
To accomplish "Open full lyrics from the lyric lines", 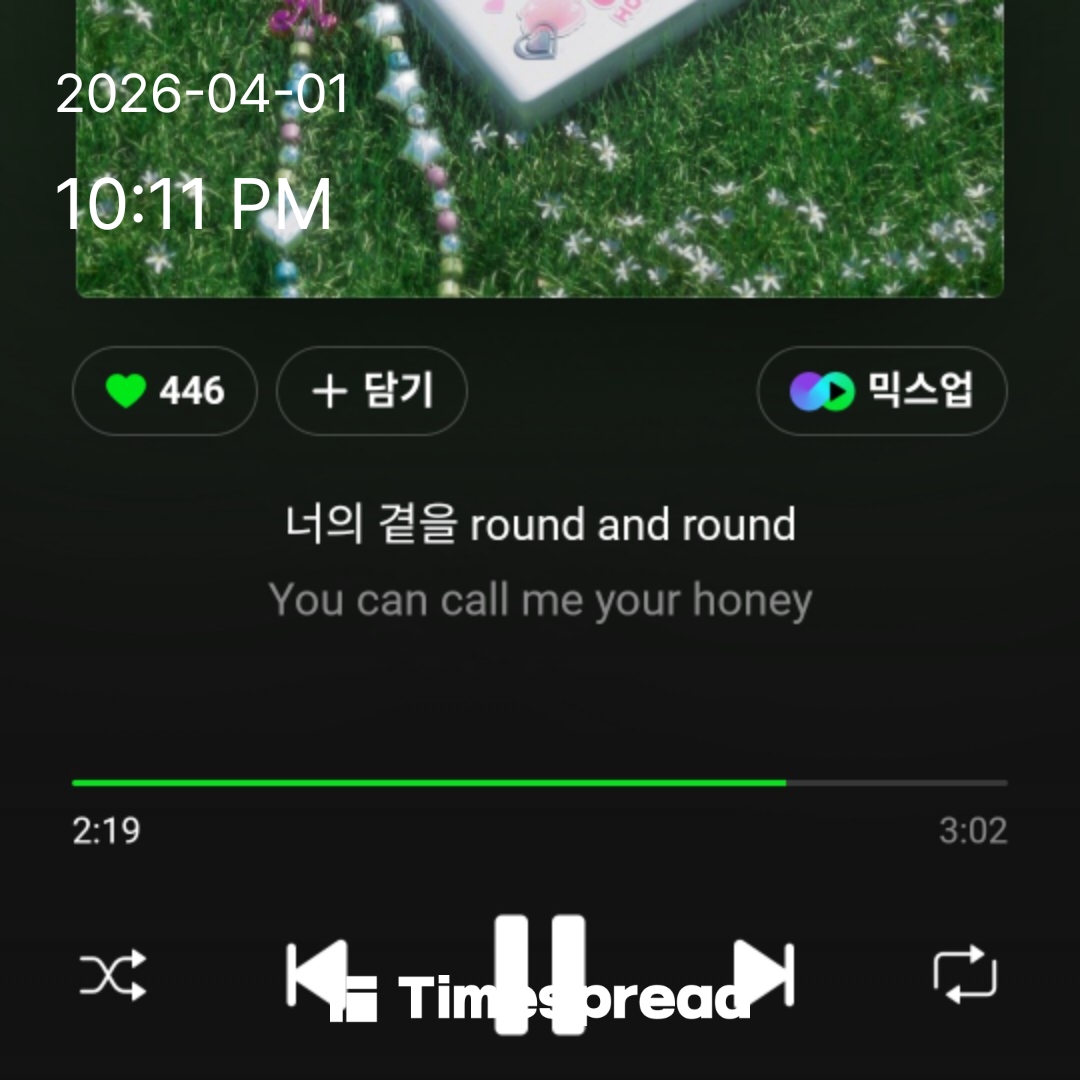I will (x=540, y=562).
